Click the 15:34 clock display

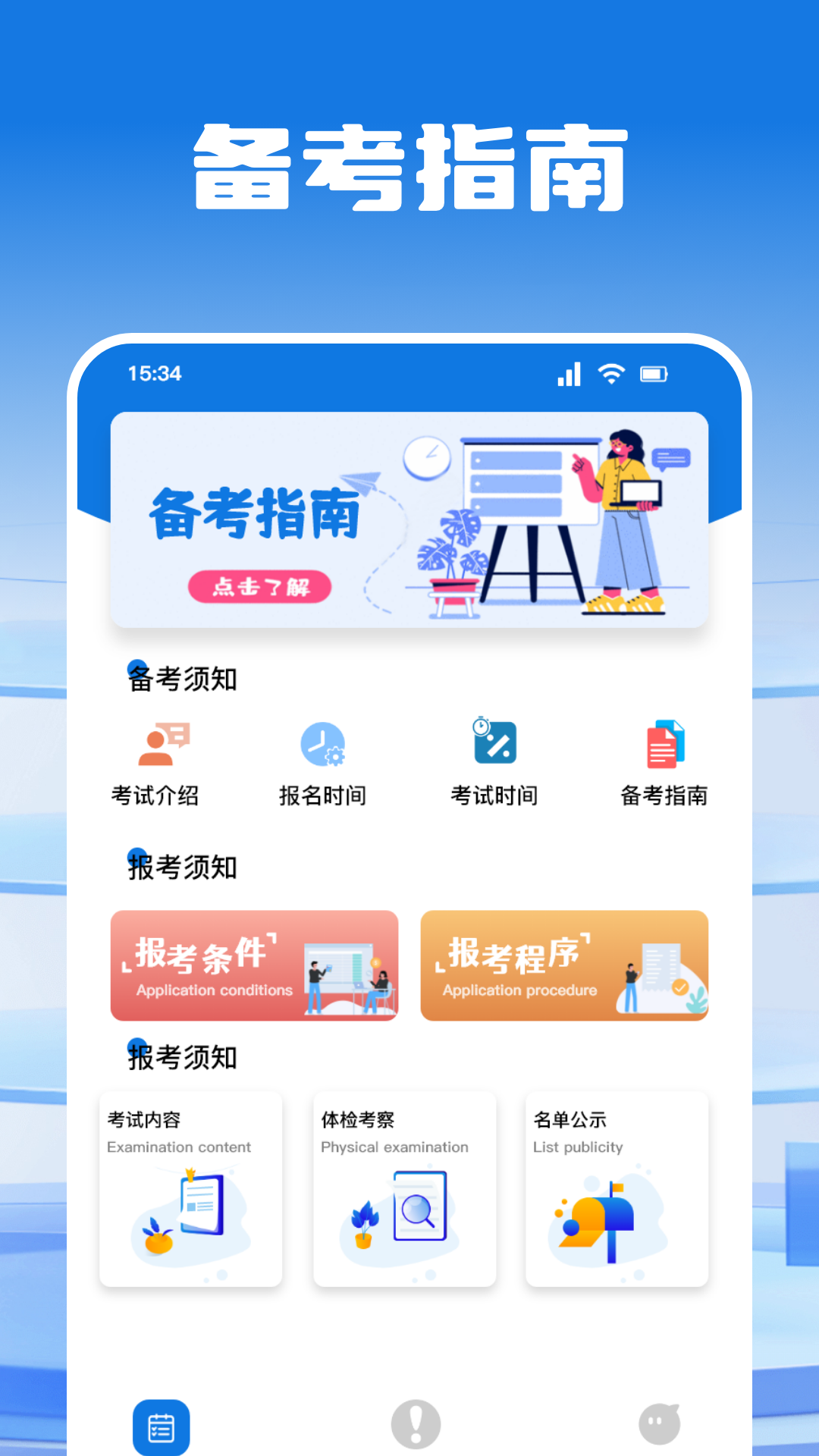[154, 373]
